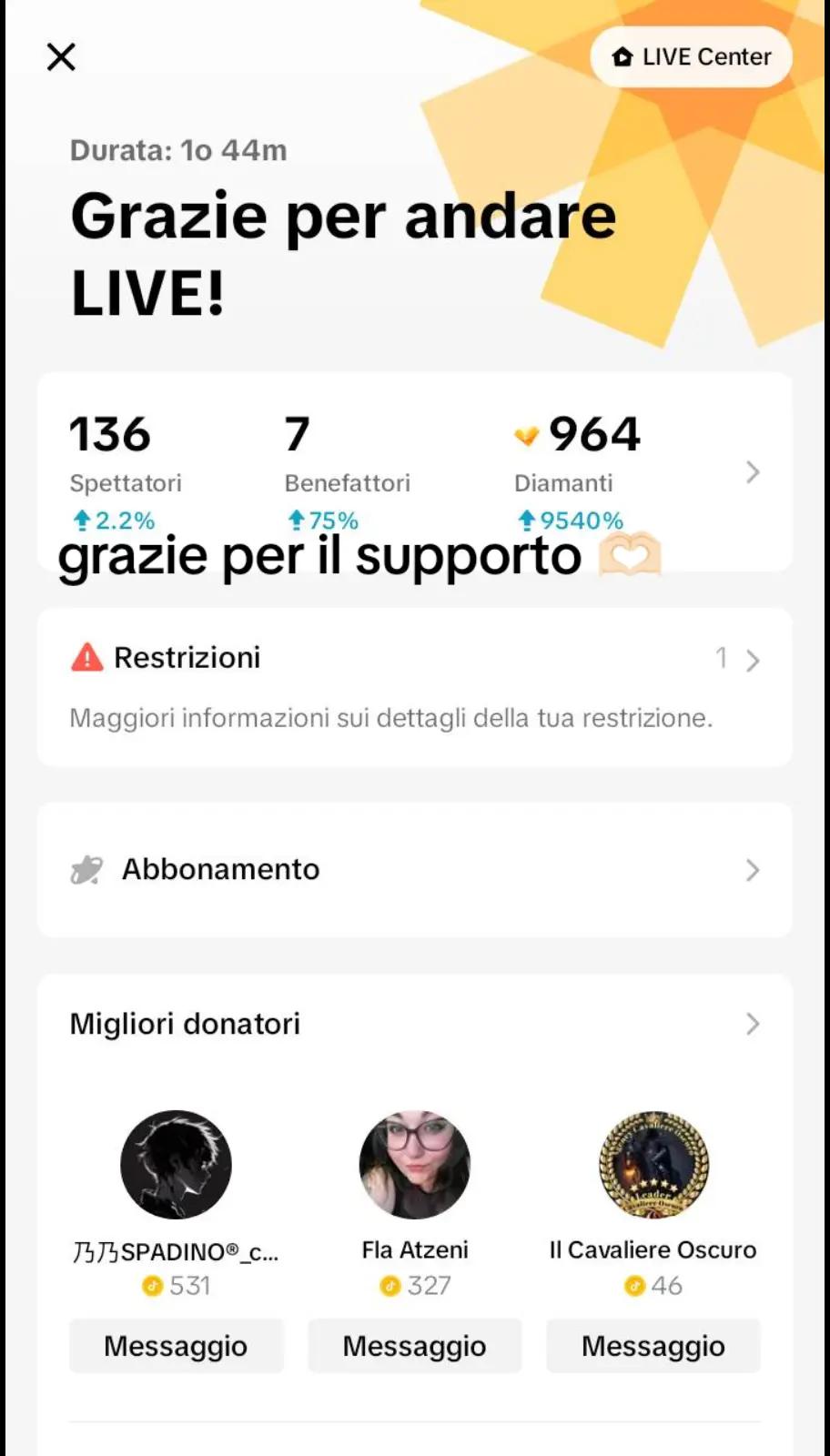
Task: Open the LIVE Center
Action: [x=692, y=57]
